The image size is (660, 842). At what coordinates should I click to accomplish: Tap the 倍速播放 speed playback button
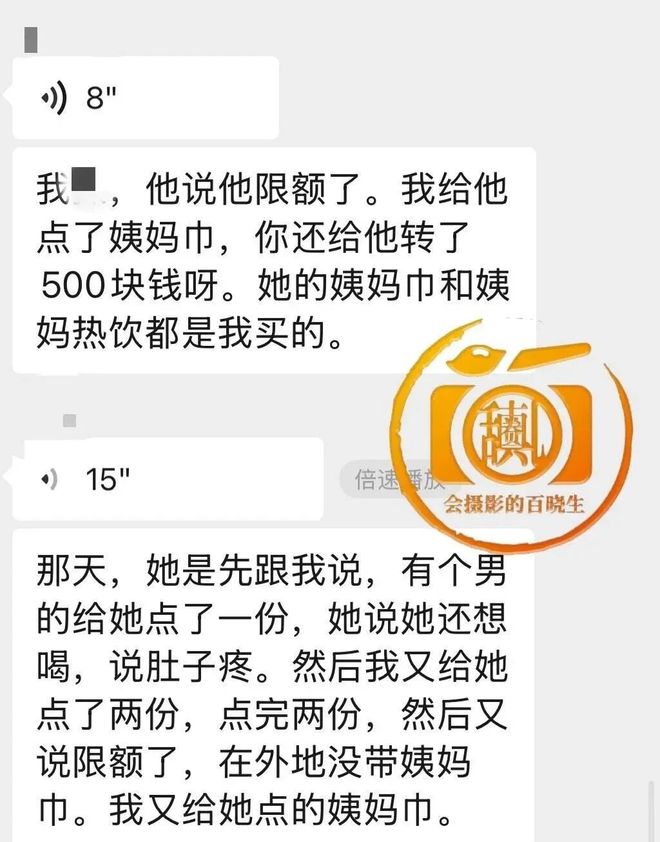pos(398,480)
